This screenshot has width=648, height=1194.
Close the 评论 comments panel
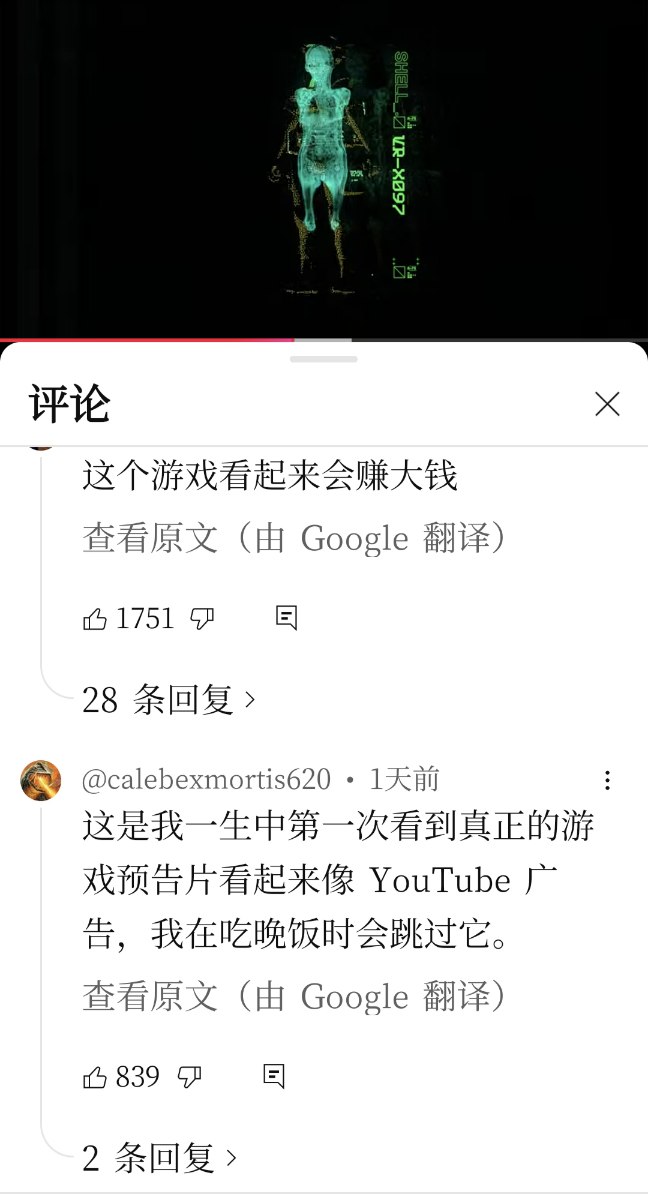tap(607, 404)
